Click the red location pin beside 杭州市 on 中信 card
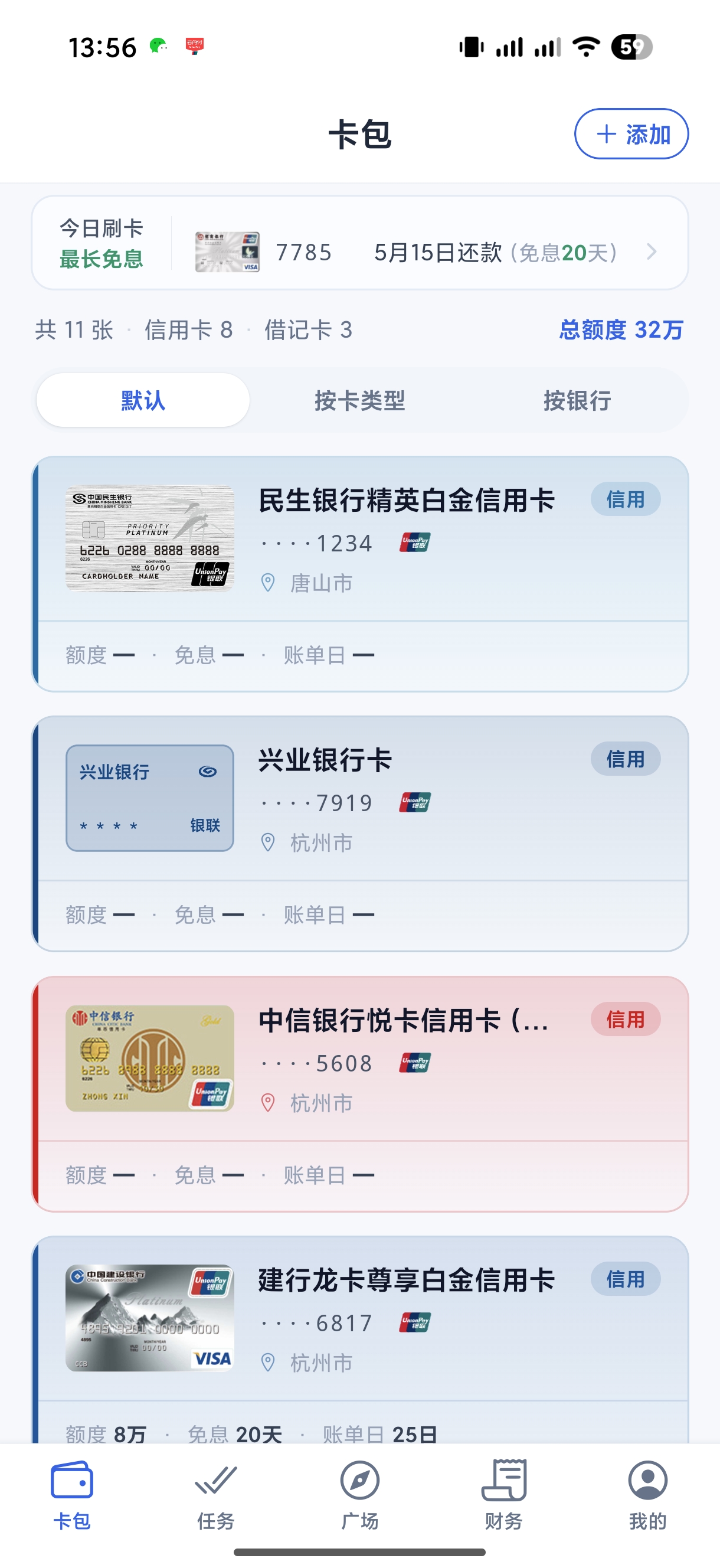 (x=268, y=1102)
